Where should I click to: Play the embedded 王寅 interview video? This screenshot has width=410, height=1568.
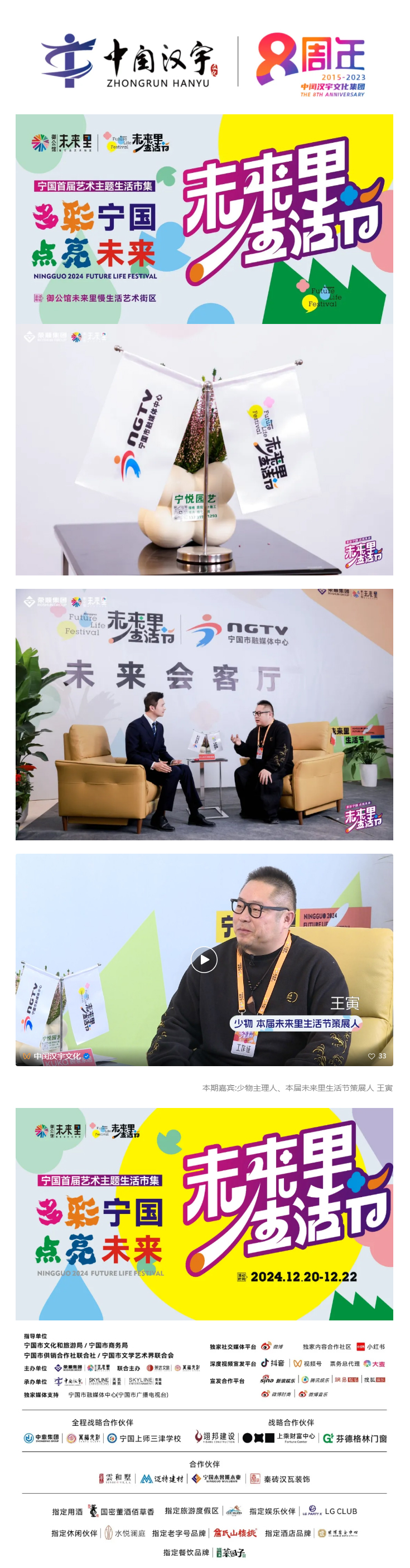[x=204, y=960]
